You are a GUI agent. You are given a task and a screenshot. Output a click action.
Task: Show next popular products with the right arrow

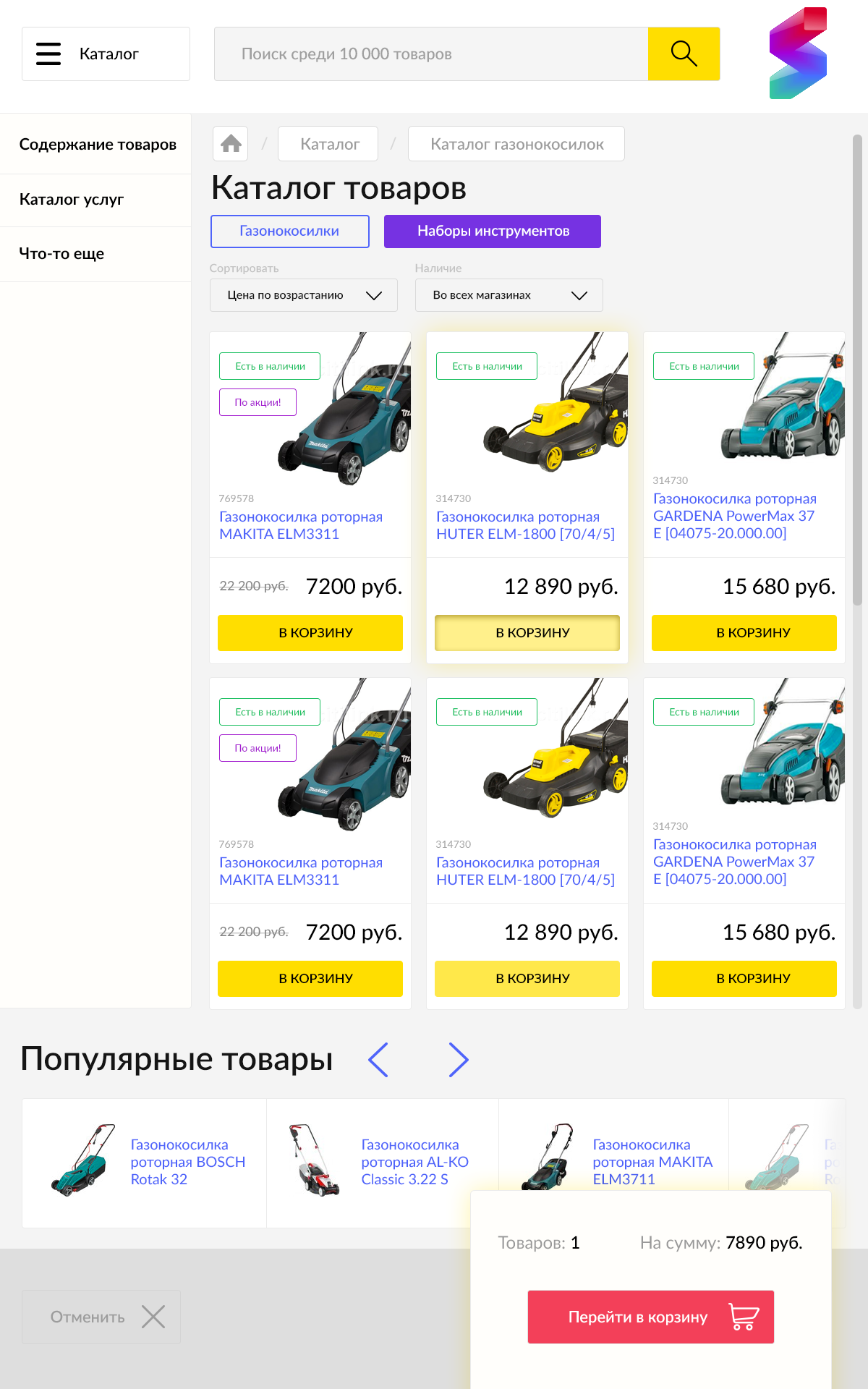(x=459, y=1060)
